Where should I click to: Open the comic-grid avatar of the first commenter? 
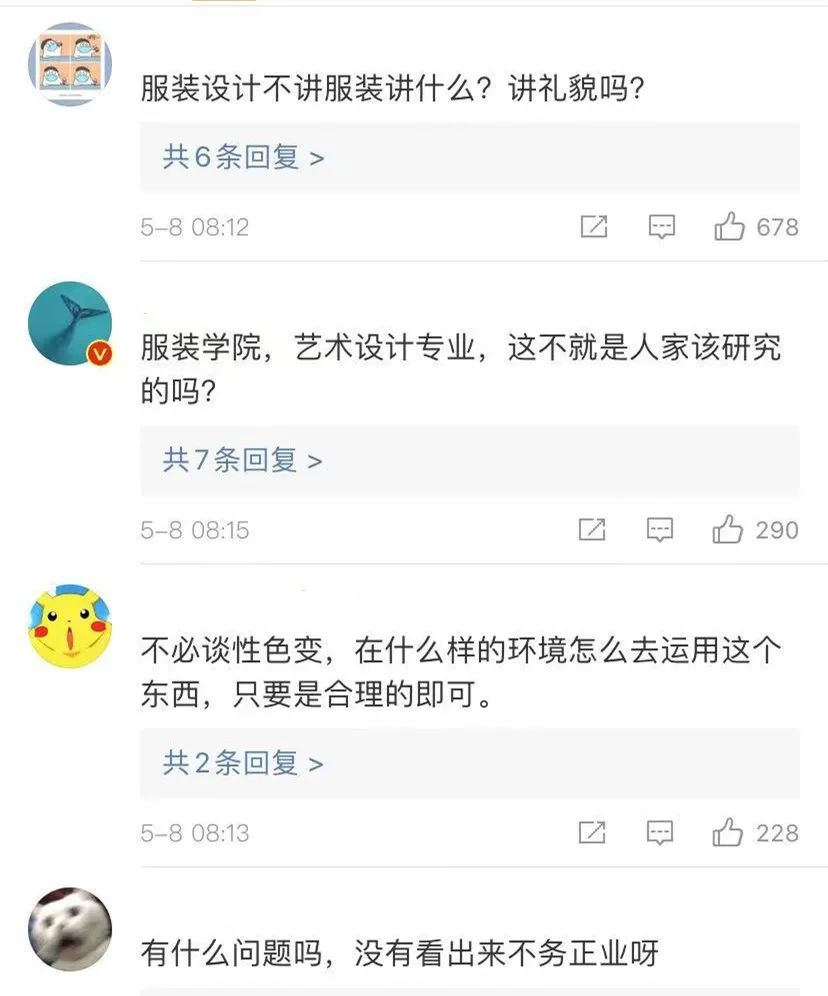pyautogui.click(x=67, y=64)
